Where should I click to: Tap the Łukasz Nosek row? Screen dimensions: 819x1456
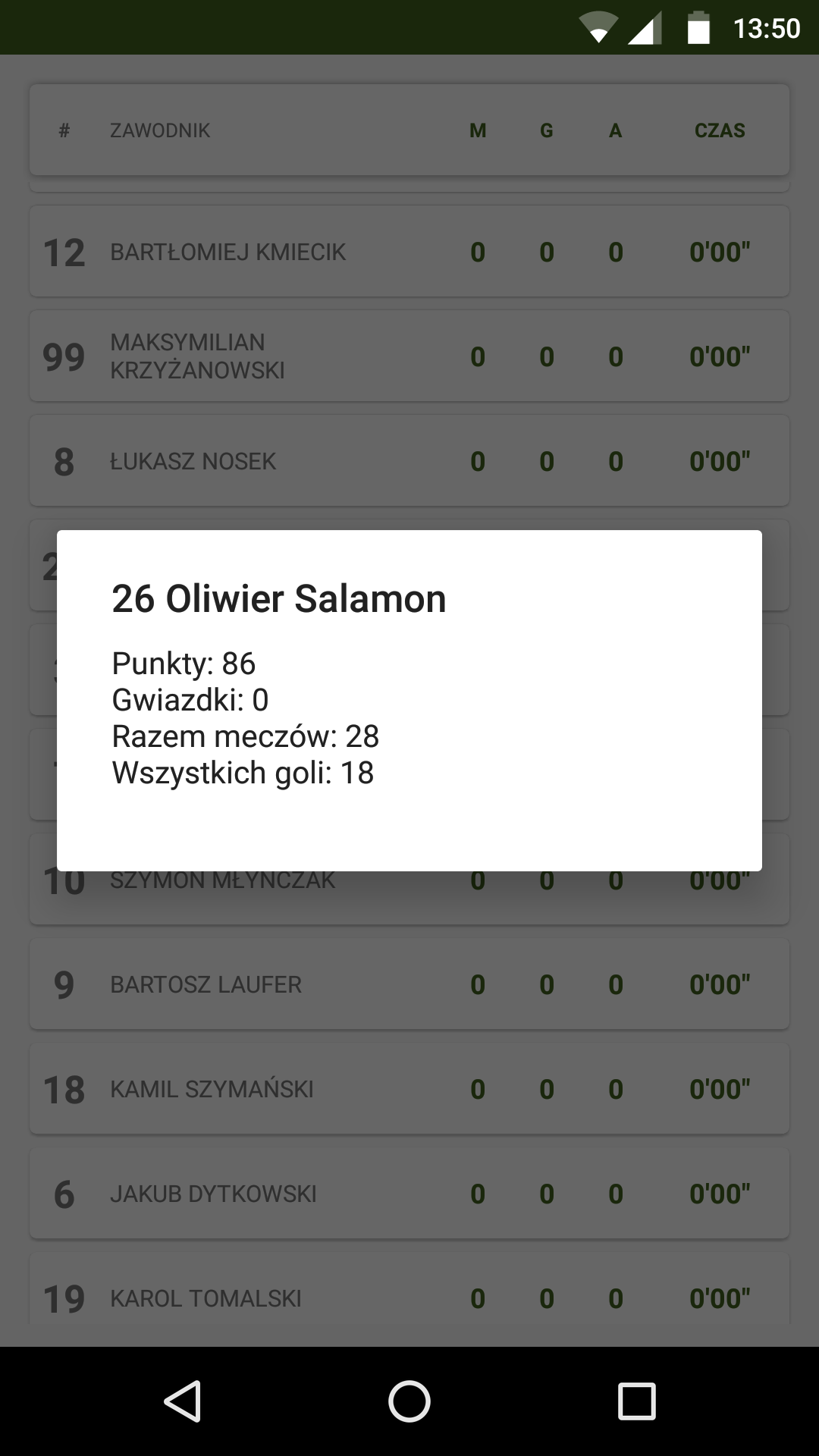click(x=409, y=460)
